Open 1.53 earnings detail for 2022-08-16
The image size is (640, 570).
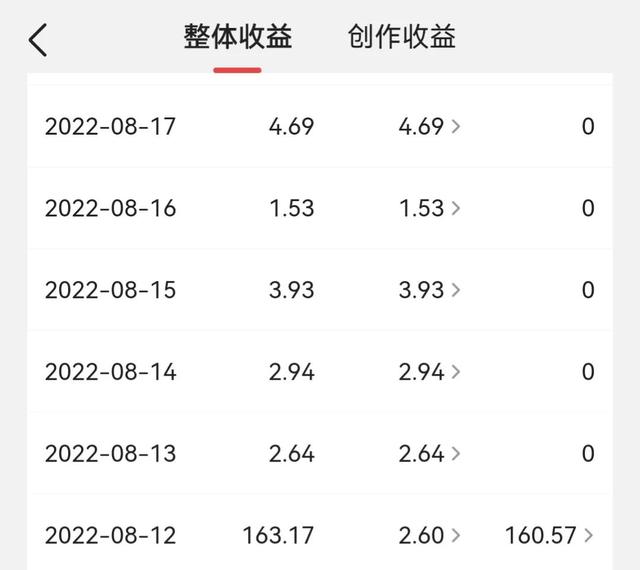430,208
